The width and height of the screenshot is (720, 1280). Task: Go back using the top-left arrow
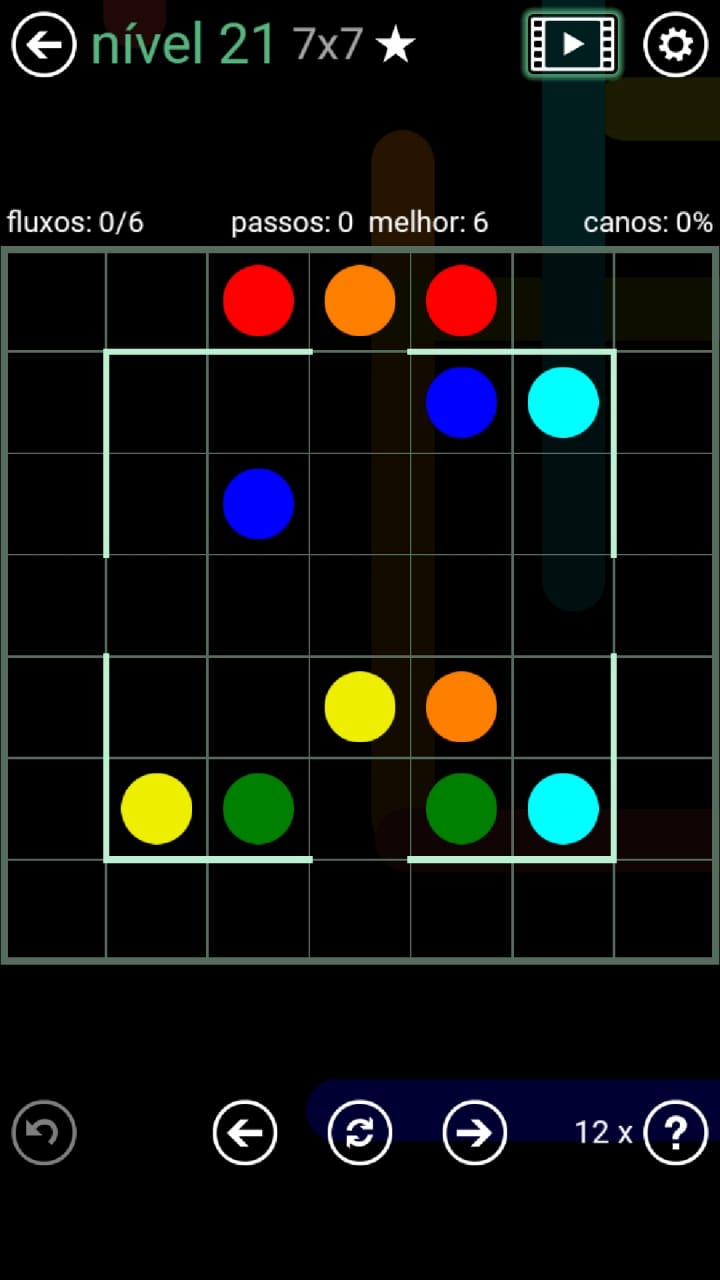click(x=44, y=45)
